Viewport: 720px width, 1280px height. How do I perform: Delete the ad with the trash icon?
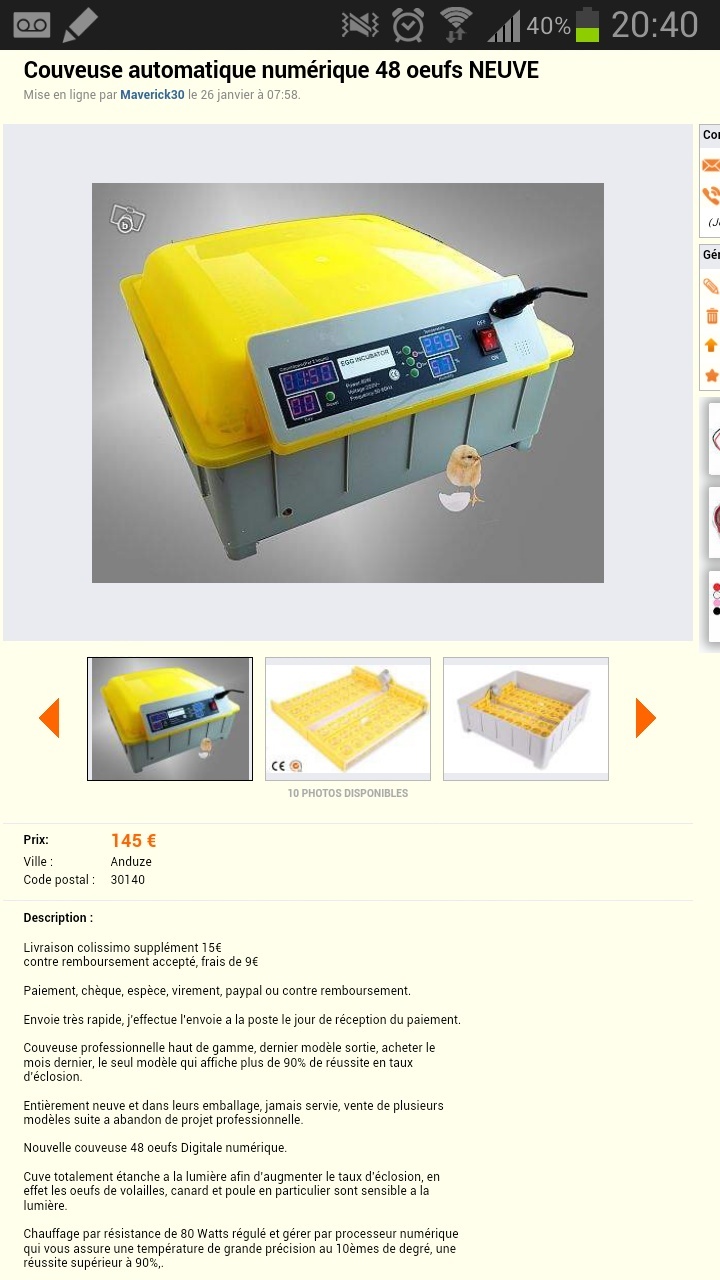712,316
